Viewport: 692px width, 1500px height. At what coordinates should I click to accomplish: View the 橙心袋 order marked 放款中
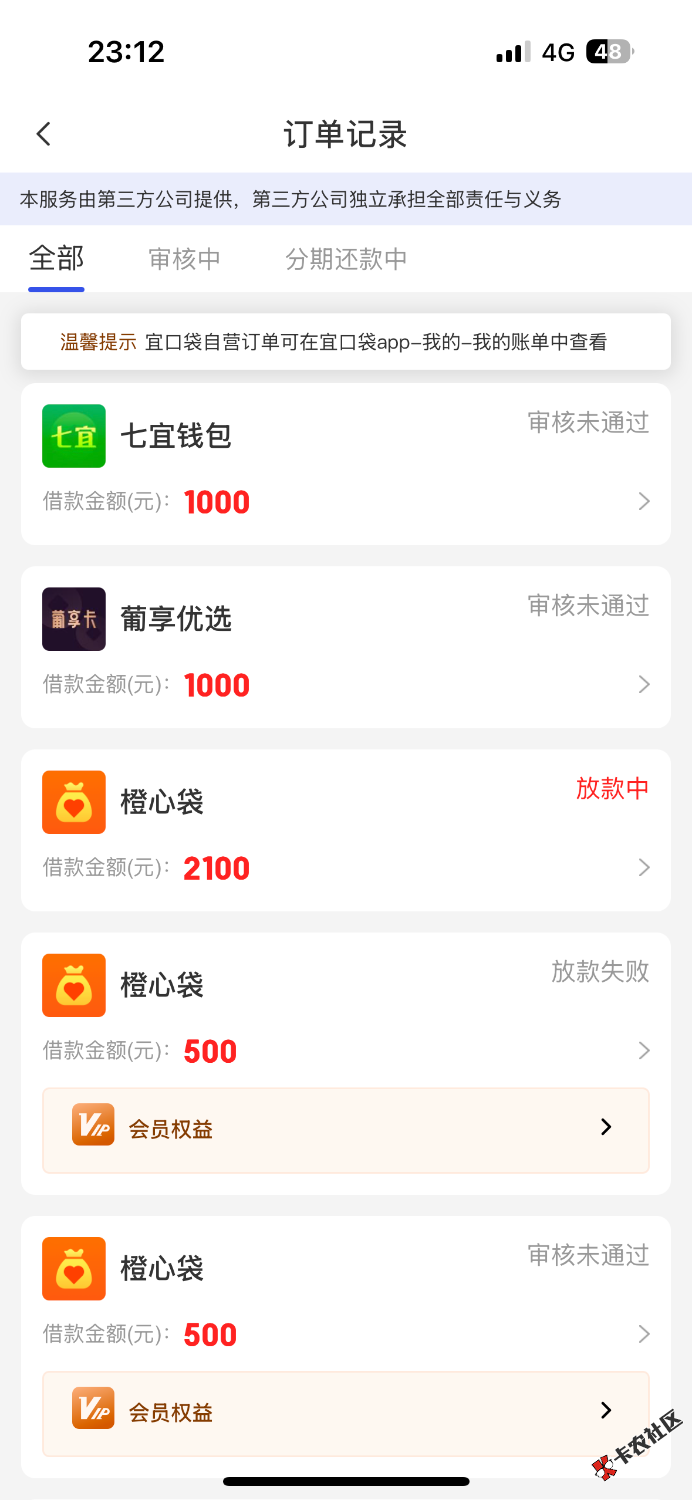pyautogui.click(x=345, y=830)
